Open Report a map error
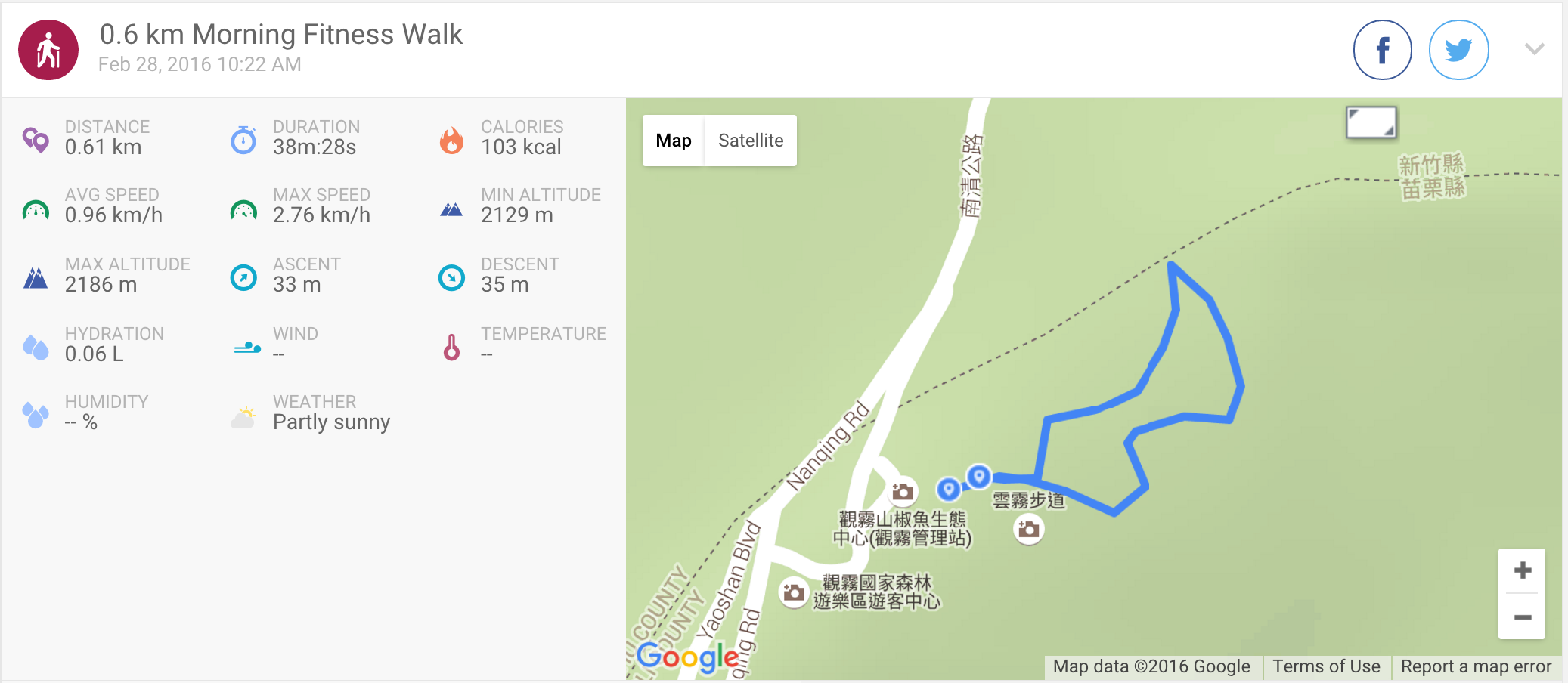The width and height of the screenshot is (1568, 683). coord(1475,666)
